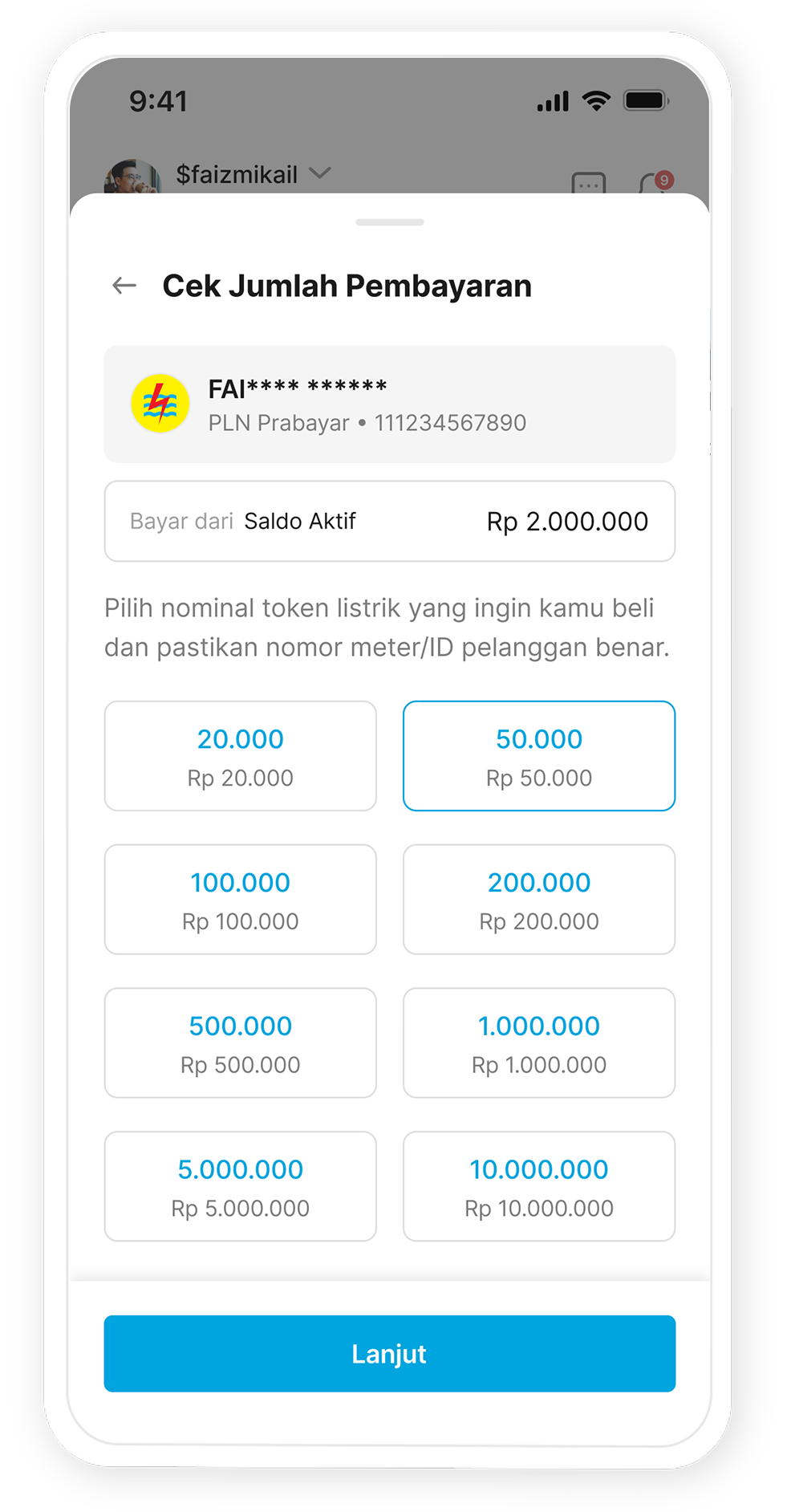
Task: Tap the Lanjut button
Action: [x=389, y=1354]
